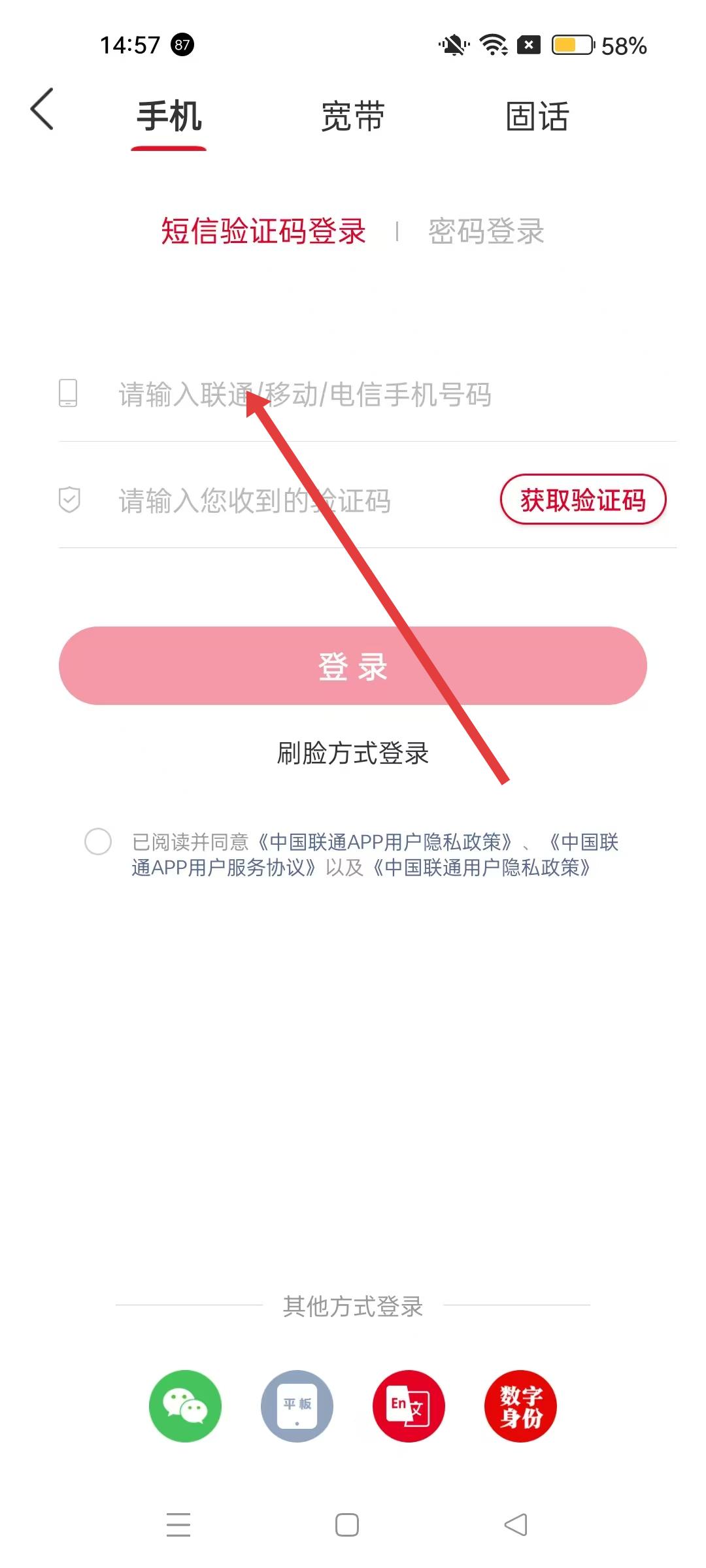
Task: Switch to 密码登录 login method
Action: (x=486, y=231)
